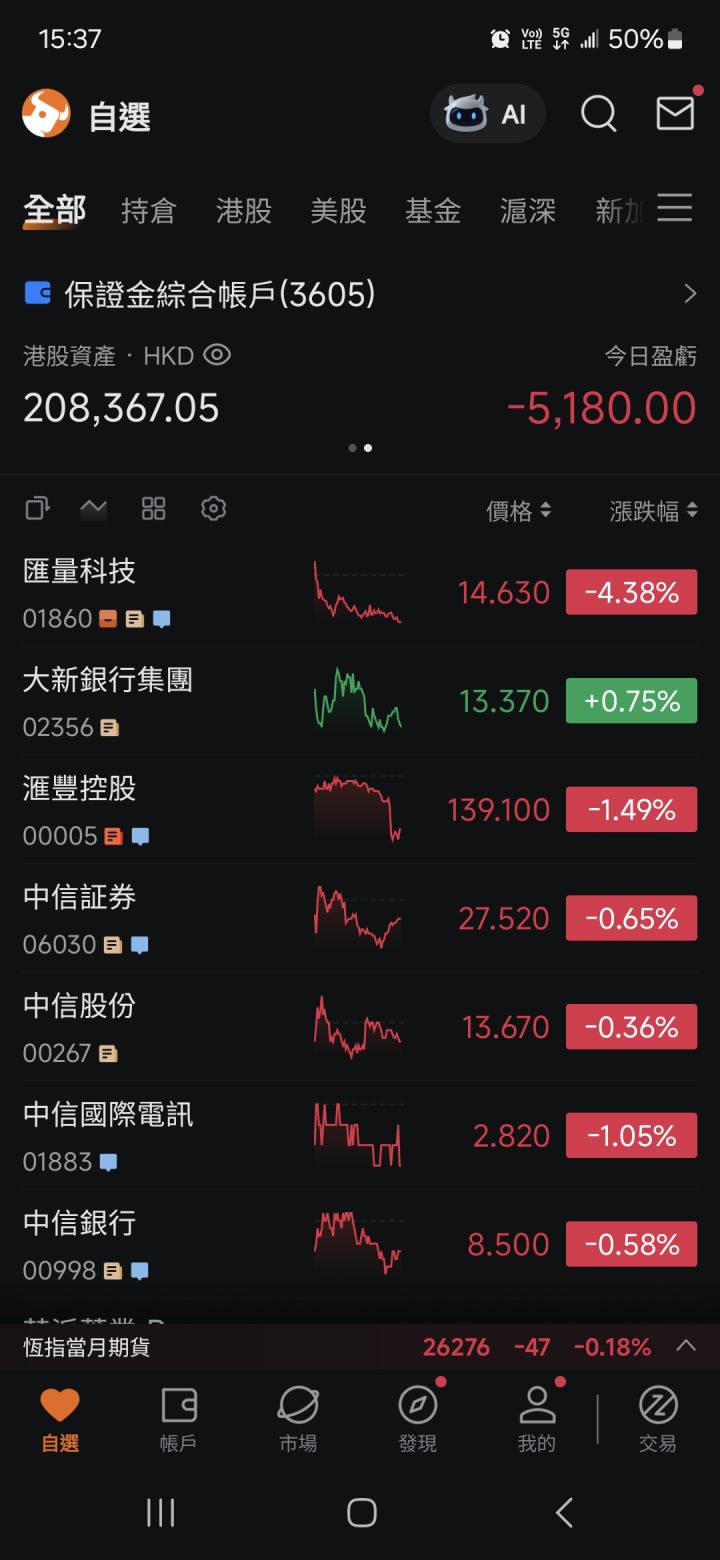Switch to the 美股 tab
The width and height of the screenshot is (720, 1560).
pyautogui.click(x=338, y=211)
